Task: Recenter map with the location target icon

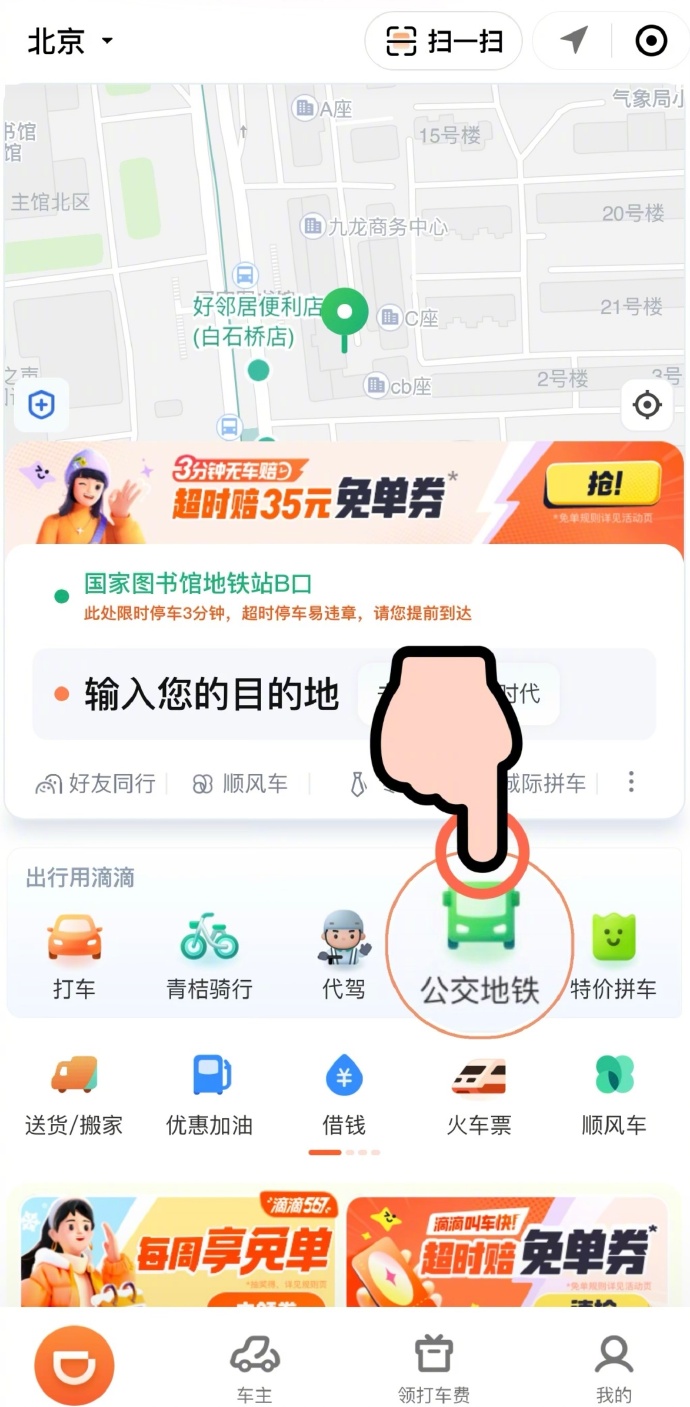Action: click(647, 405)
